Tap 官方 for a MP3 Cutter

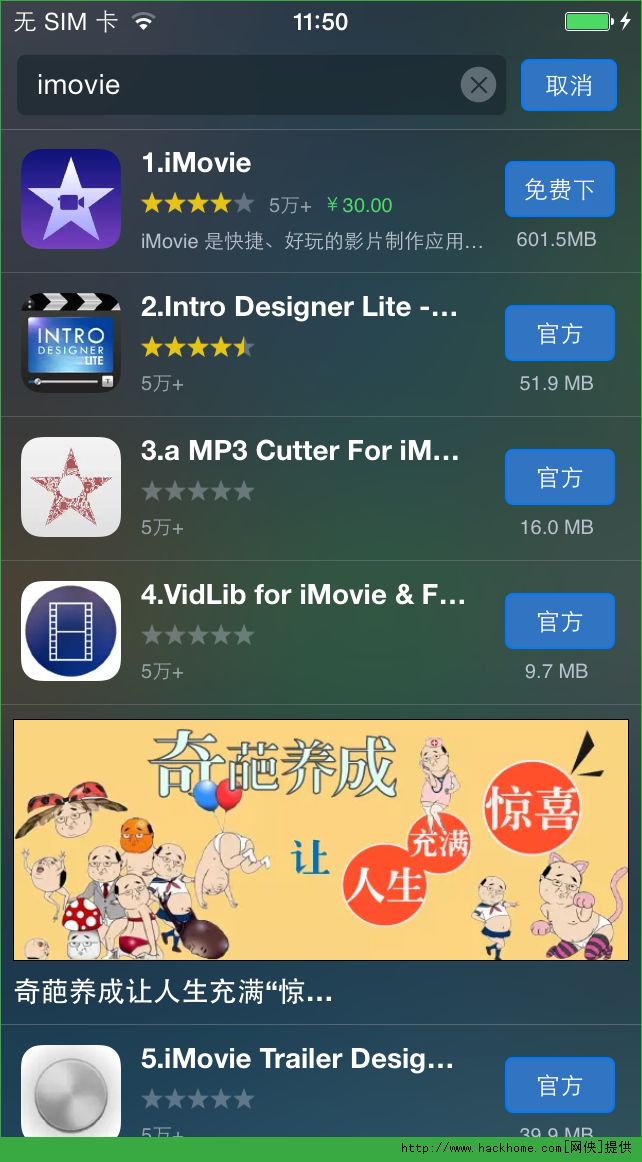pyautogui.click(x=559, y=477)
